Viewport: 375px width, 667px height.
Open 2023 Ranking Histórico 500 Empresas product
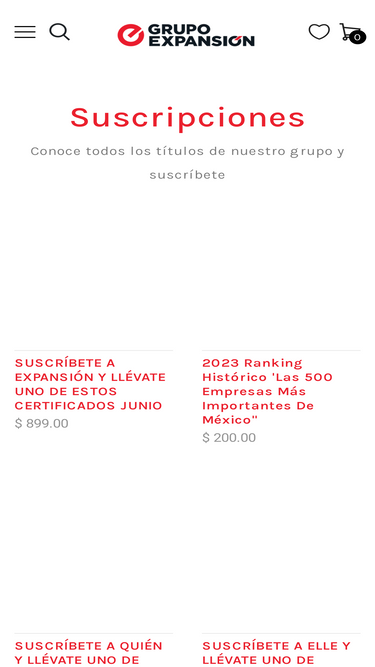(267, 391)
